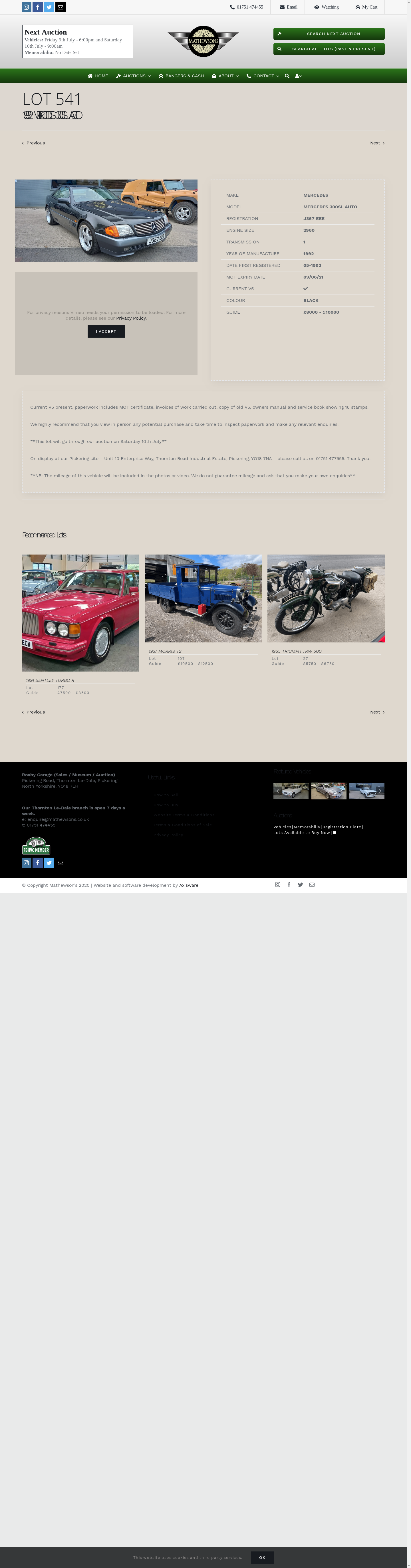
Task: Expand the Contact menu
Action: tap(263, 76)
